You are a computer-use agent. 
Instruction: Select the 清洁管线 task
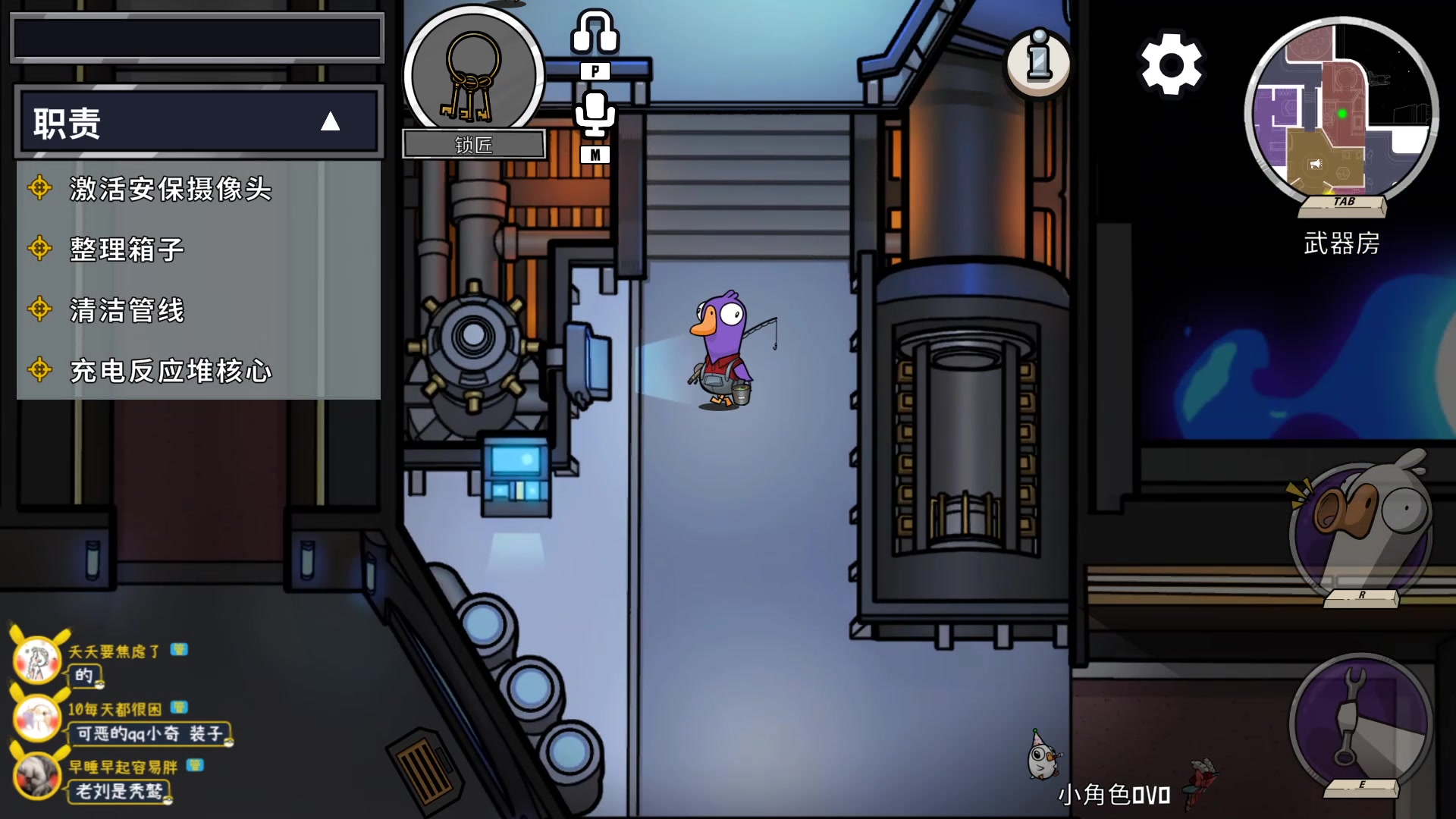pos(127,310)
